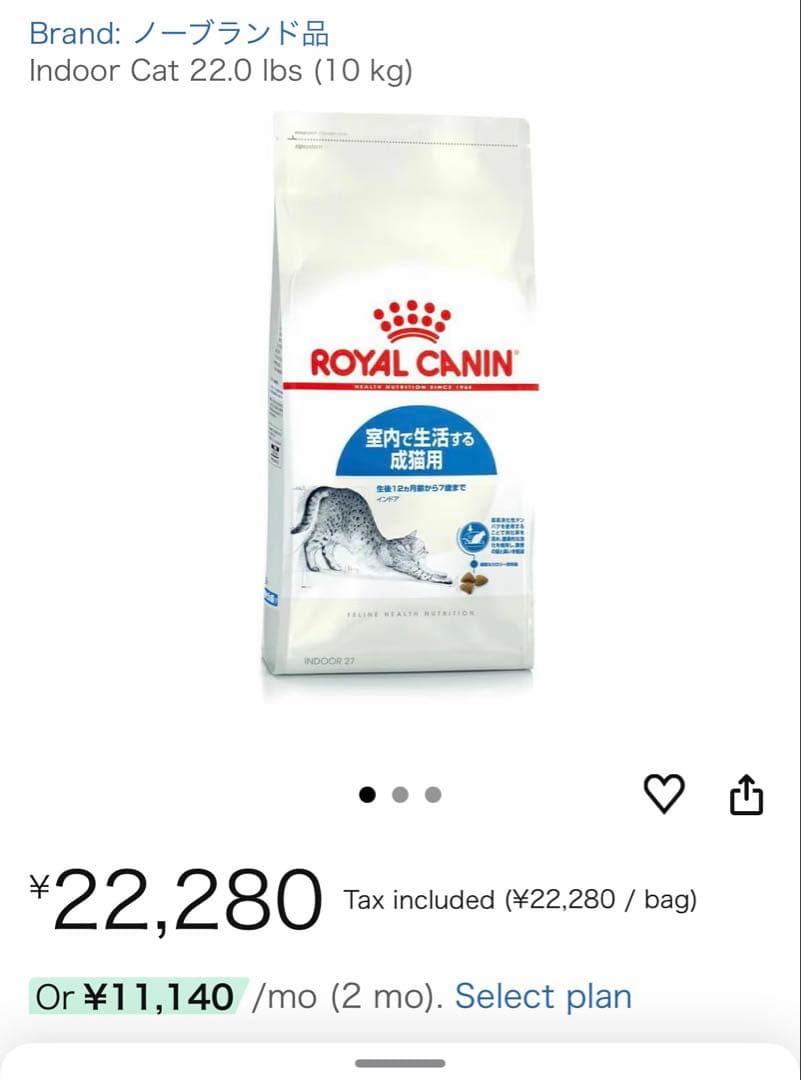Tap the image carousel page dots
The image size is (801, 1080).
click(x=400, y=795)
